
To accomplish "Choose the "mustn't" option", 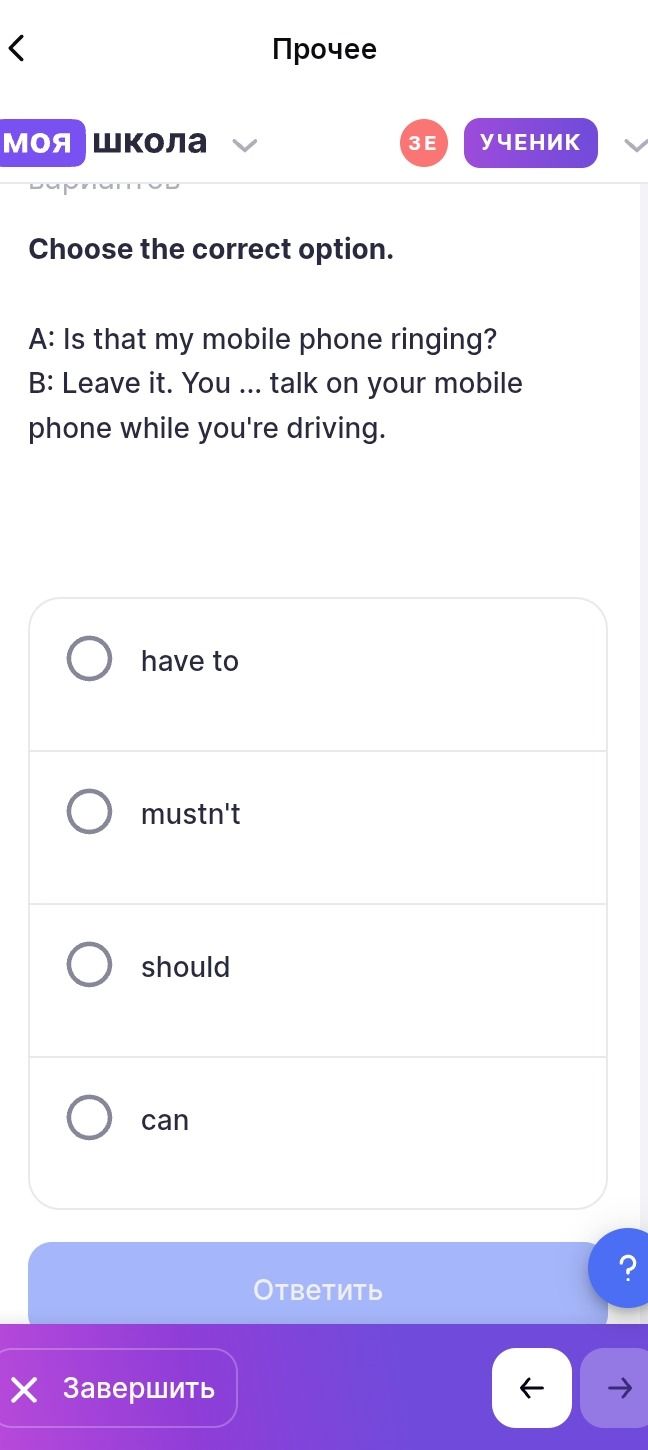I will click(318, 828).
